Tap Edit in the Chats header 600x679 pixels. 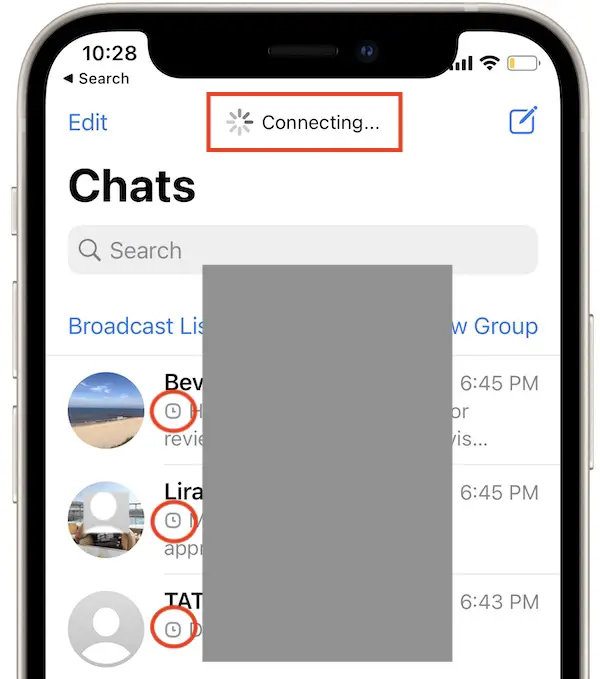[88, 122]
